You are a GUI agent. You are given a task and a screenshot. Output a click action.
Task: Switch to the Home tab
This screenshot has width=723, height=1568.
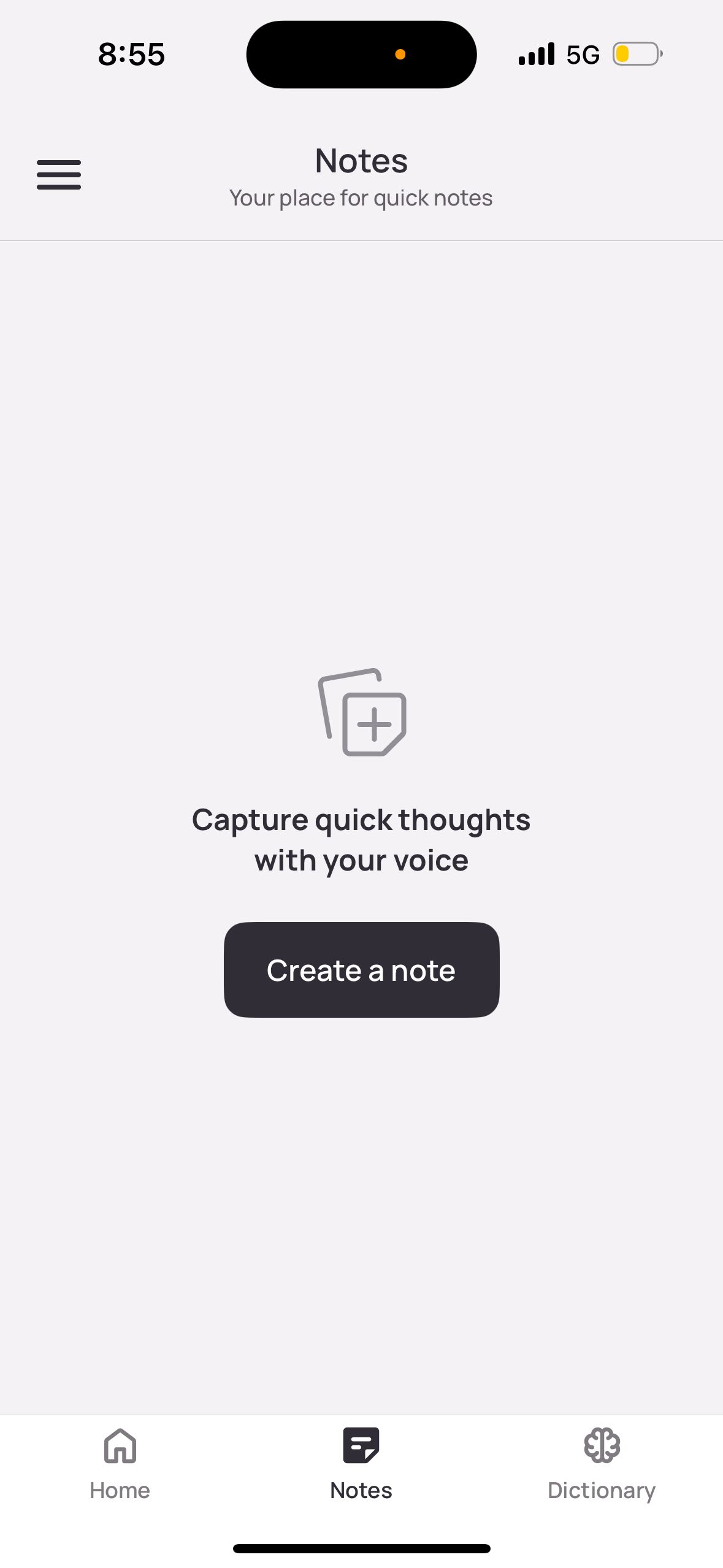(120, 1463)
